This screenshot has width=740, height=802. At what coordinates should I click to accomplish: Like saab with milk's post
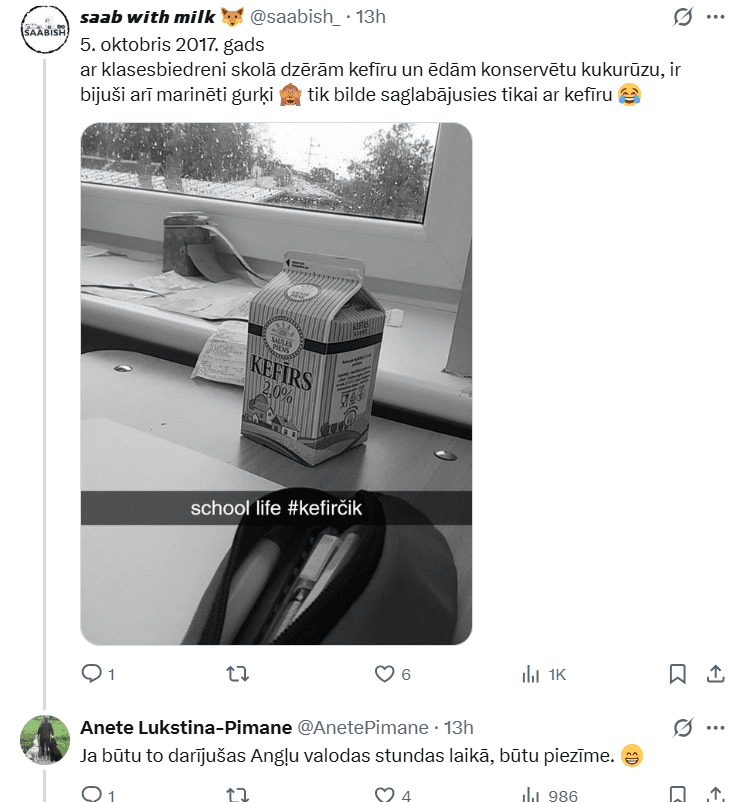tap(385, 674)
